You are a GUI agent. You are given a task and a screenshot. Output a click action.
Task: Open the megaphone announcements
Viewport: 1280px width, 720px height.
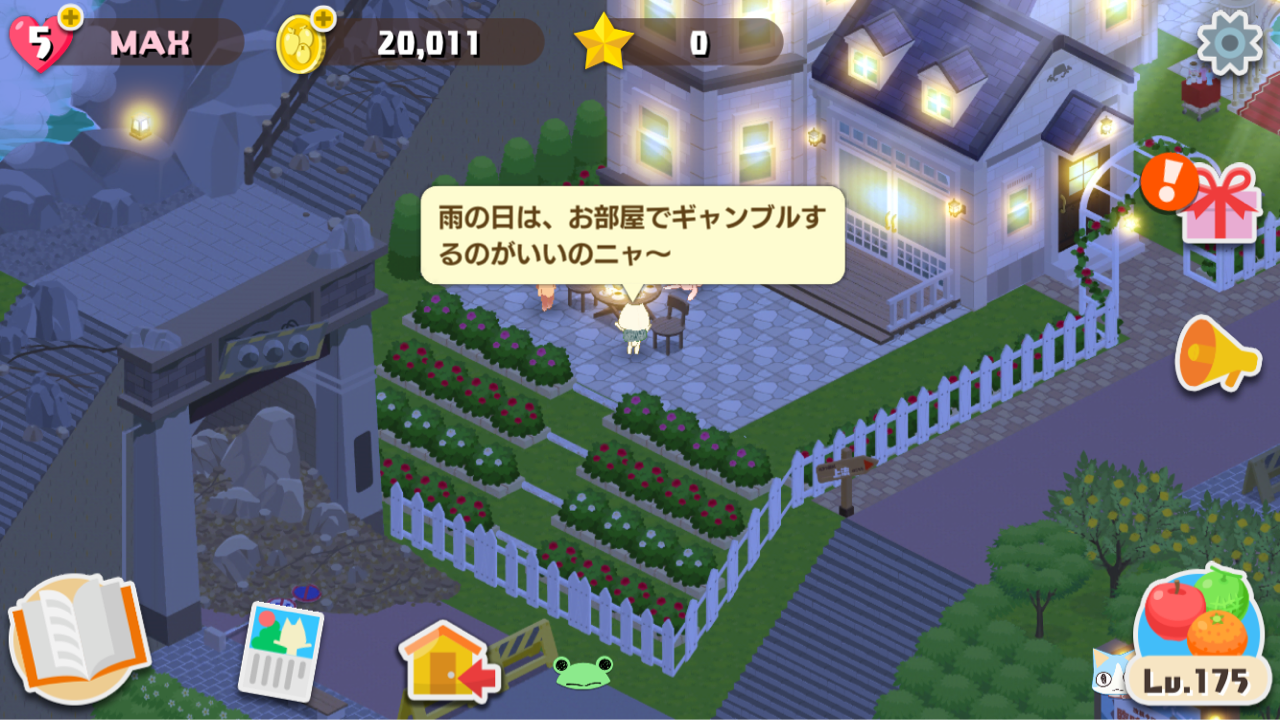[x=1216, y=353]
